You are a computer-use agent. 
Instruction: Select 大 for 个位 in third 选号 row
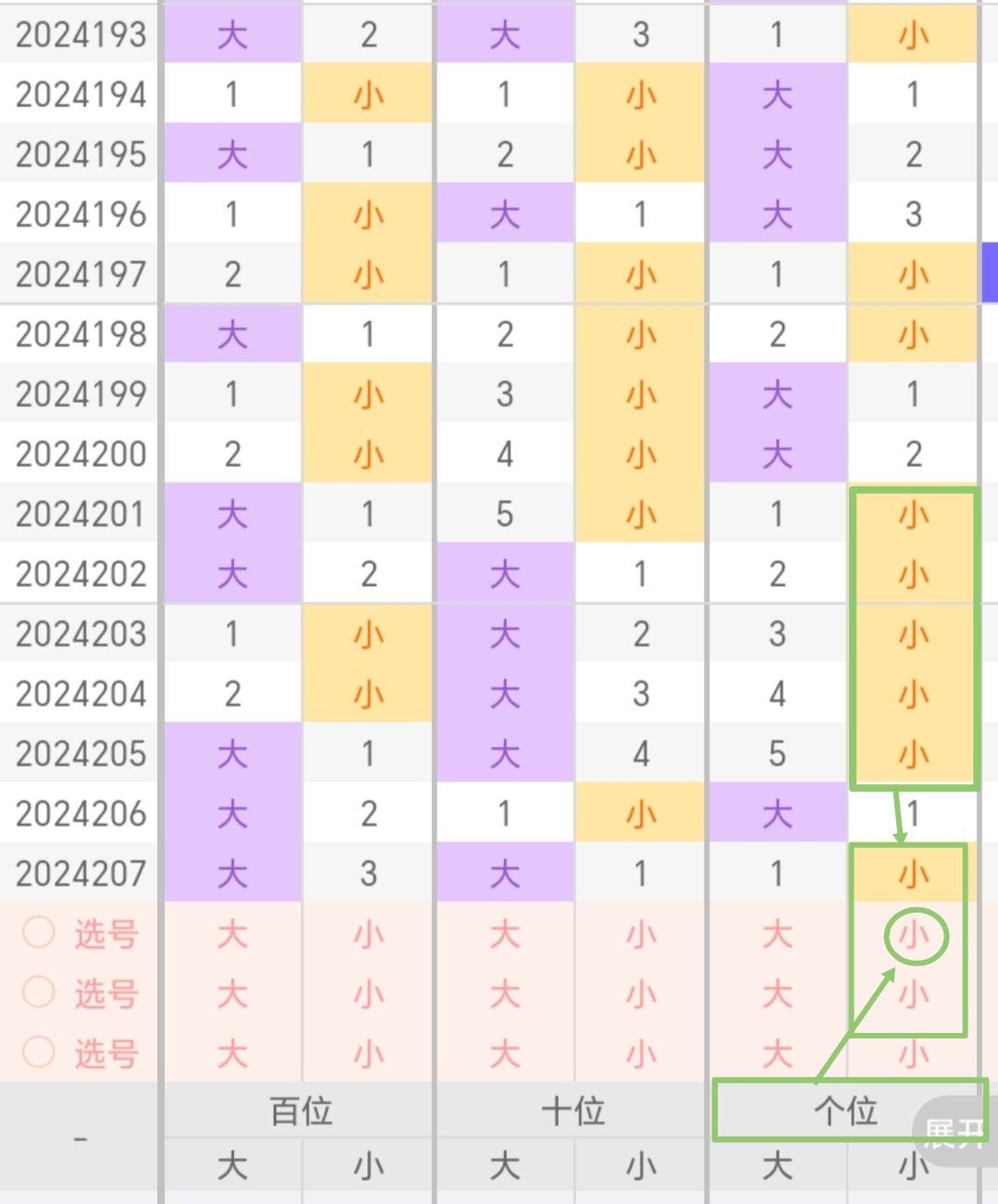click(x=777, y=1053)
